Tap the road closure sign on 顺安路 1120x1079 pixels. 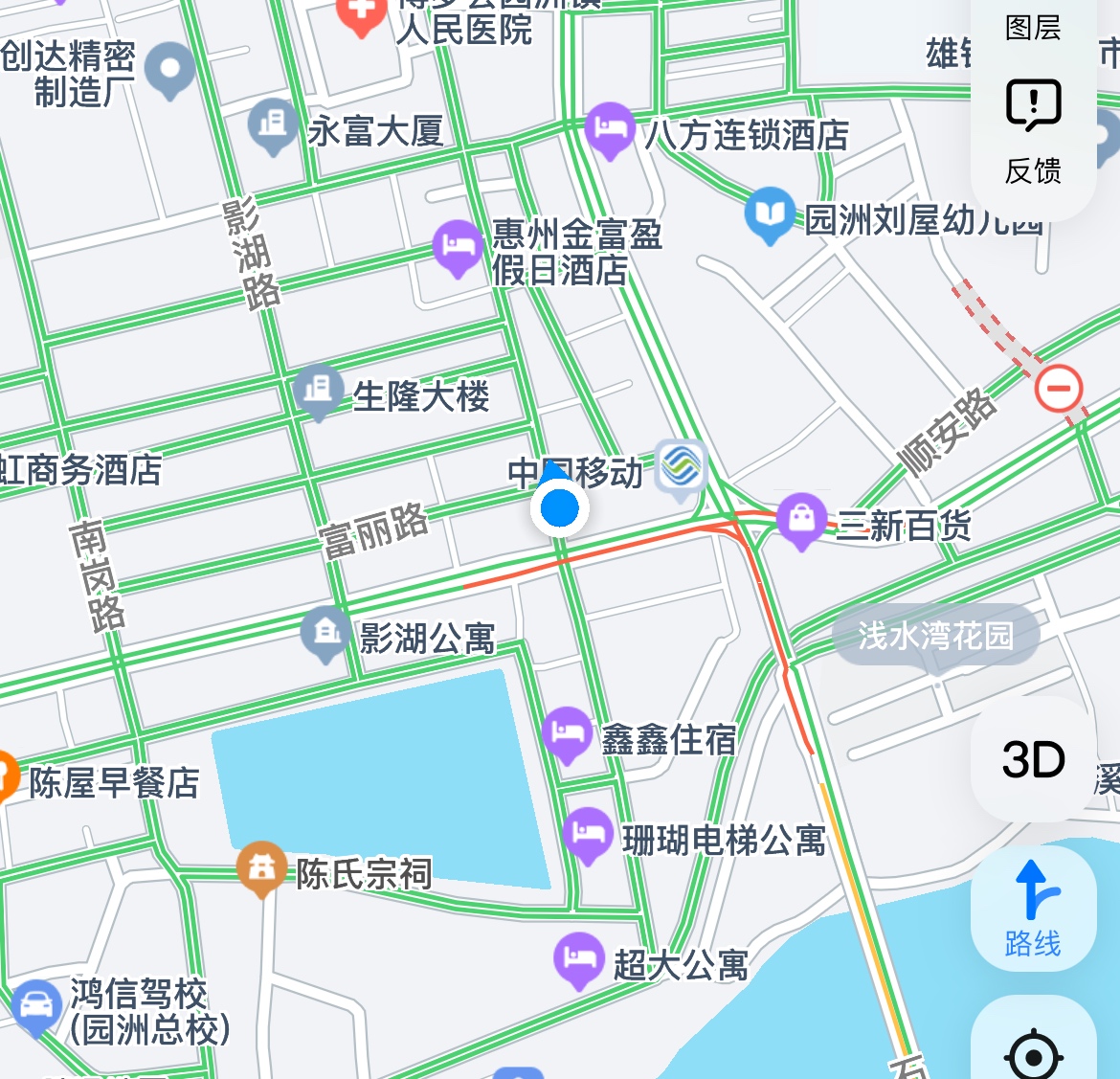click(x=1058, y=389)
